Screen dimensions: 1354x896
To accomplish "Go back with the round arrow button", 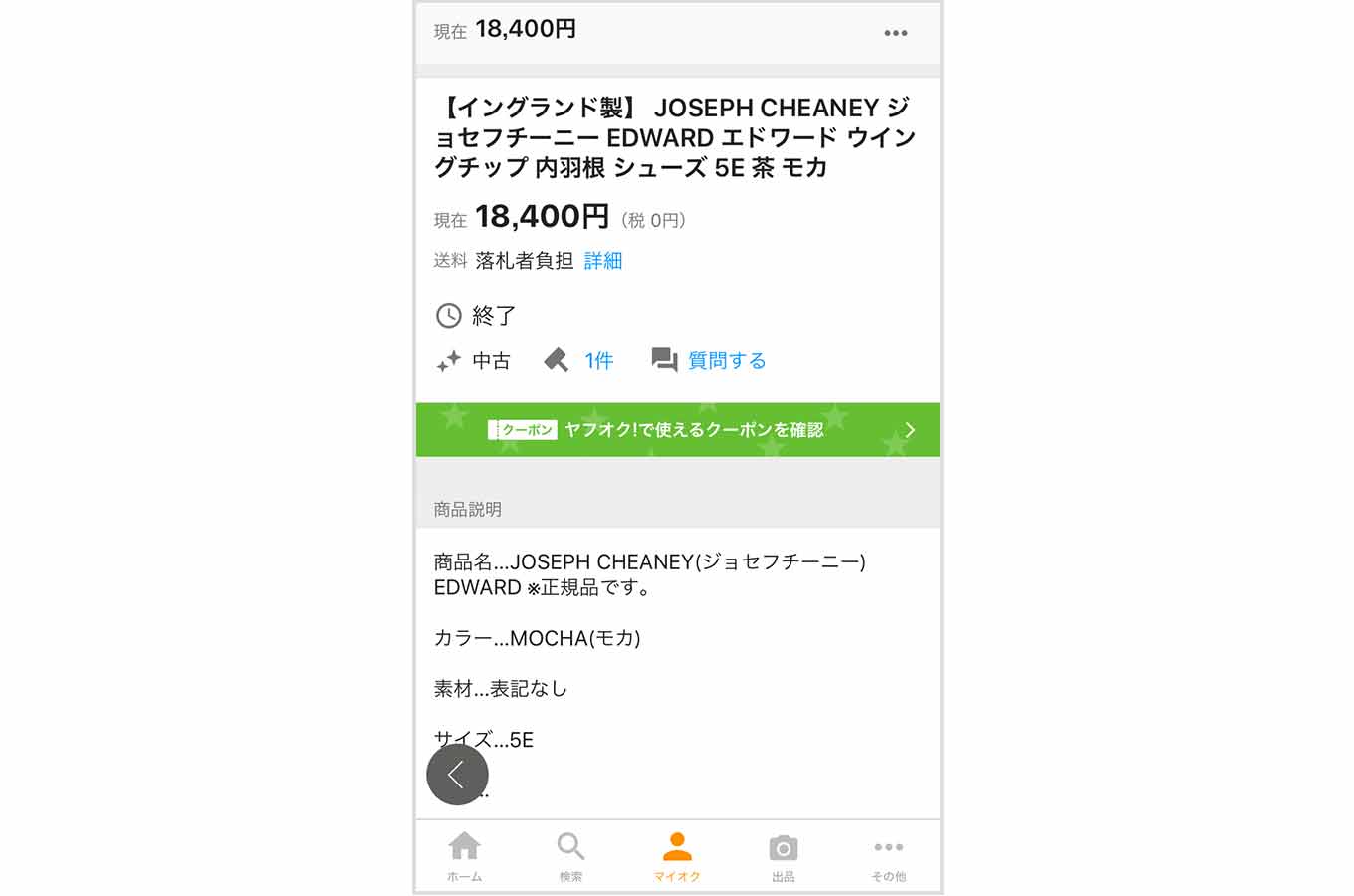I will point(457,775).
